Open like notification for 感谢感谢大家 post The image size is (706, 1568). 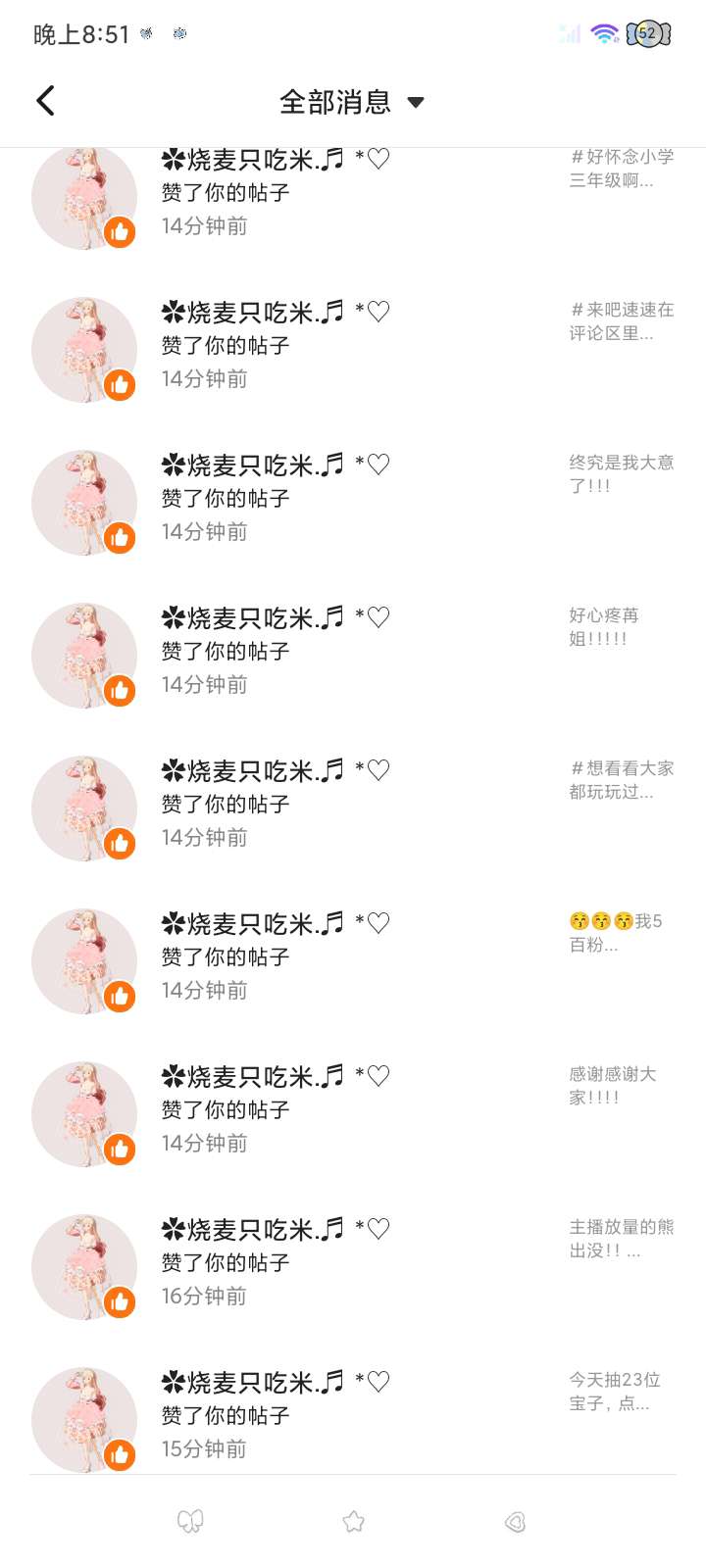click(353, 1110)
